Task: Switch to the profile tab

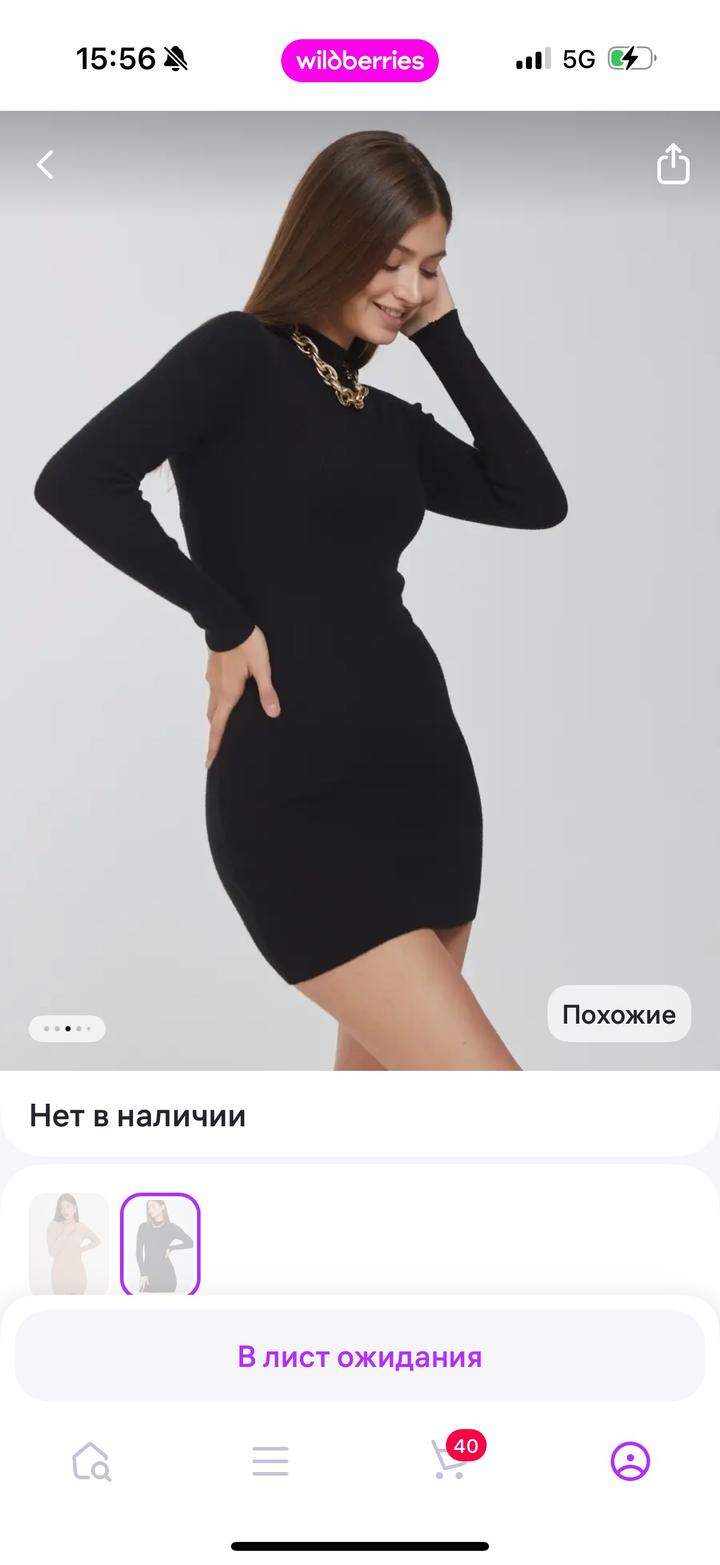Action: pos(630,1461)
